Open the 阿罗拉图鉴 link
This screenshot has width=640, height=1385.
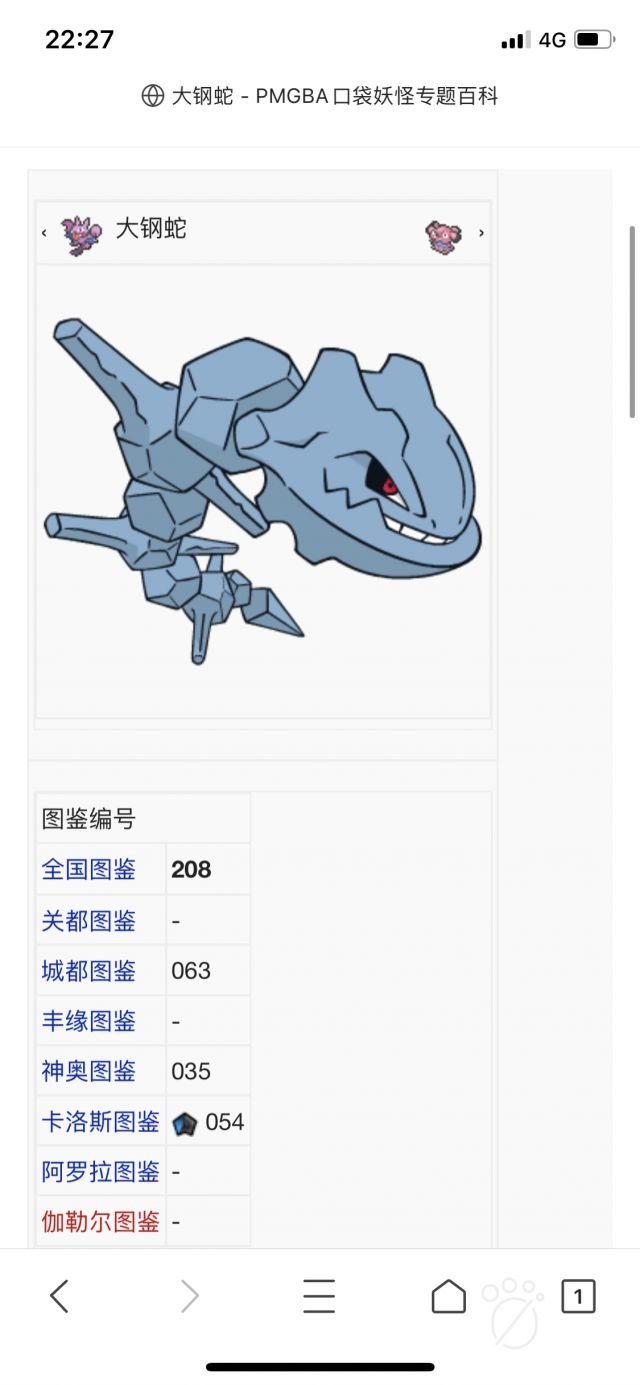coord(100,1171)
